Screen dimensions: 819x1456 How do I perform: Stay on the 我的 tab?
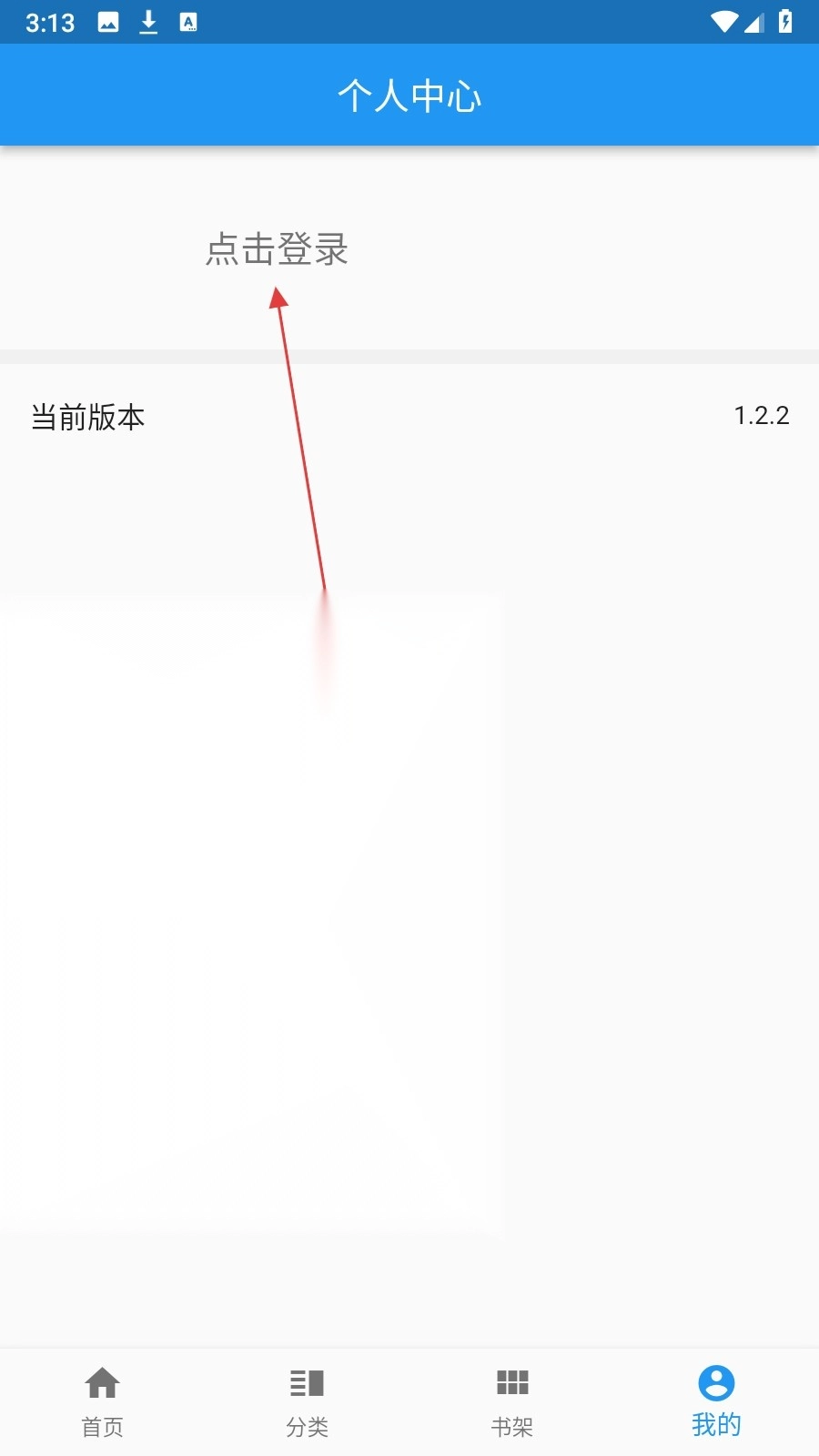715,1401
